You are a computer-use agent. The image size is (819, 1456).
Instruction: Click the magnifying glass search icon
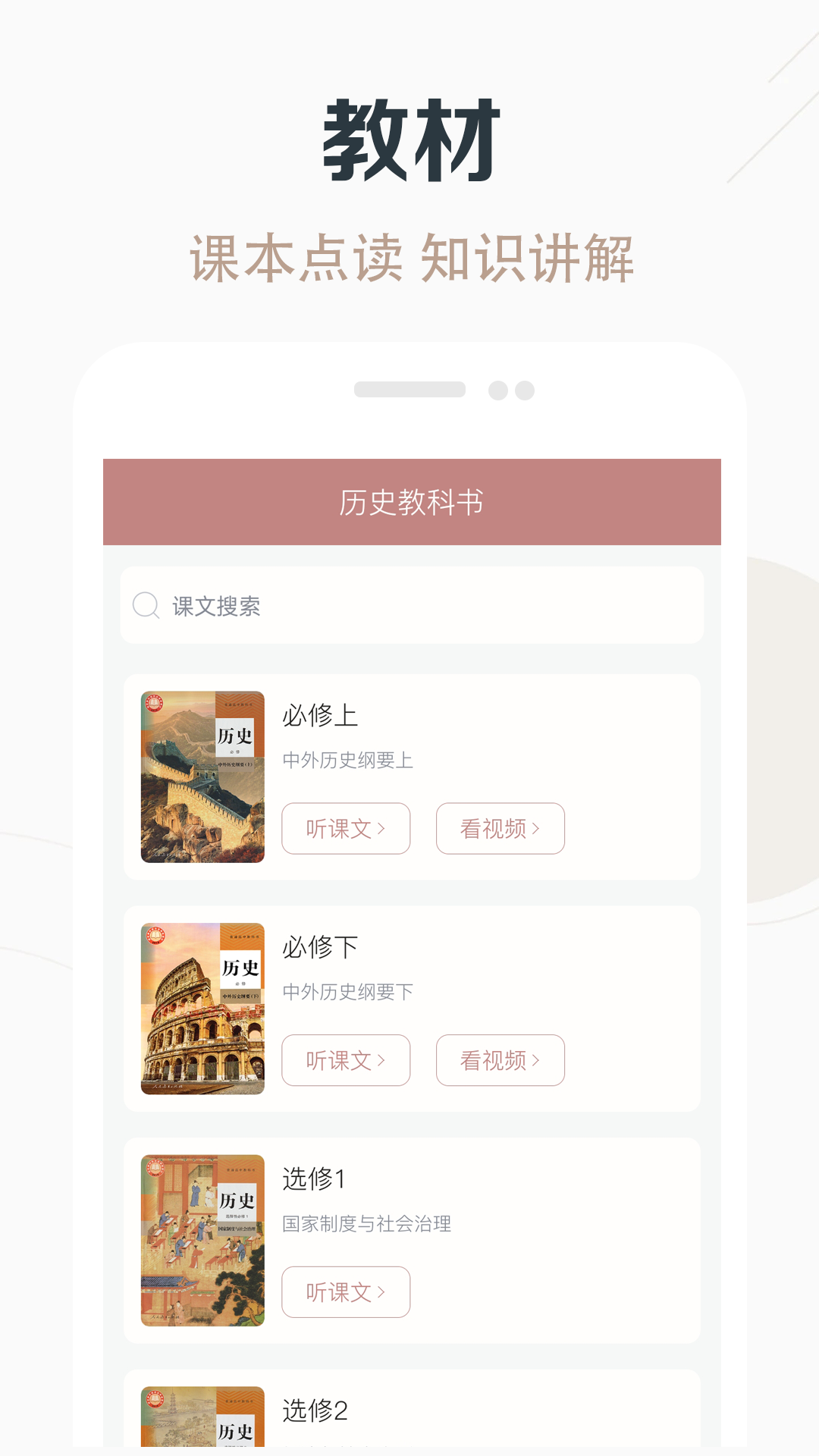[146, 605]
